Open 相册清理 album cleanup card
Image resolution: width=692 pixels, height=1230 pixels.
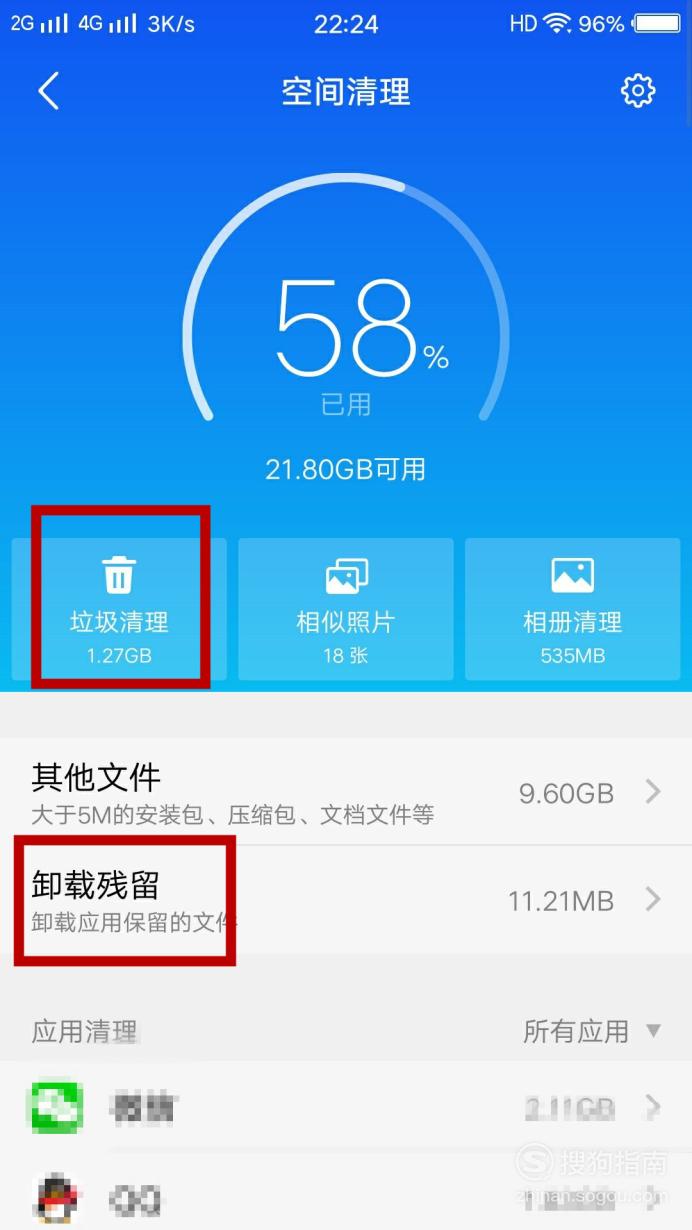pos(572,609)
